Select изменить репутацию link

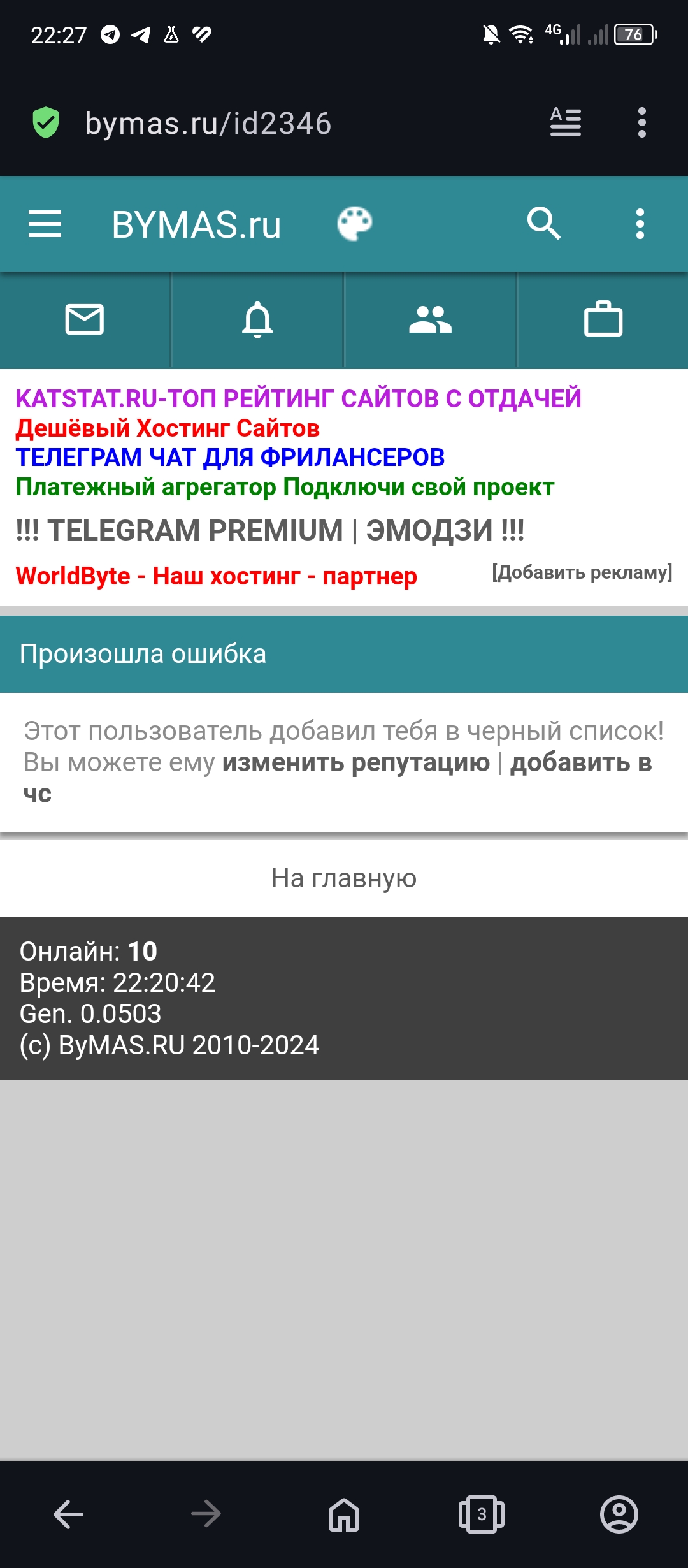(x=356, y=762)
